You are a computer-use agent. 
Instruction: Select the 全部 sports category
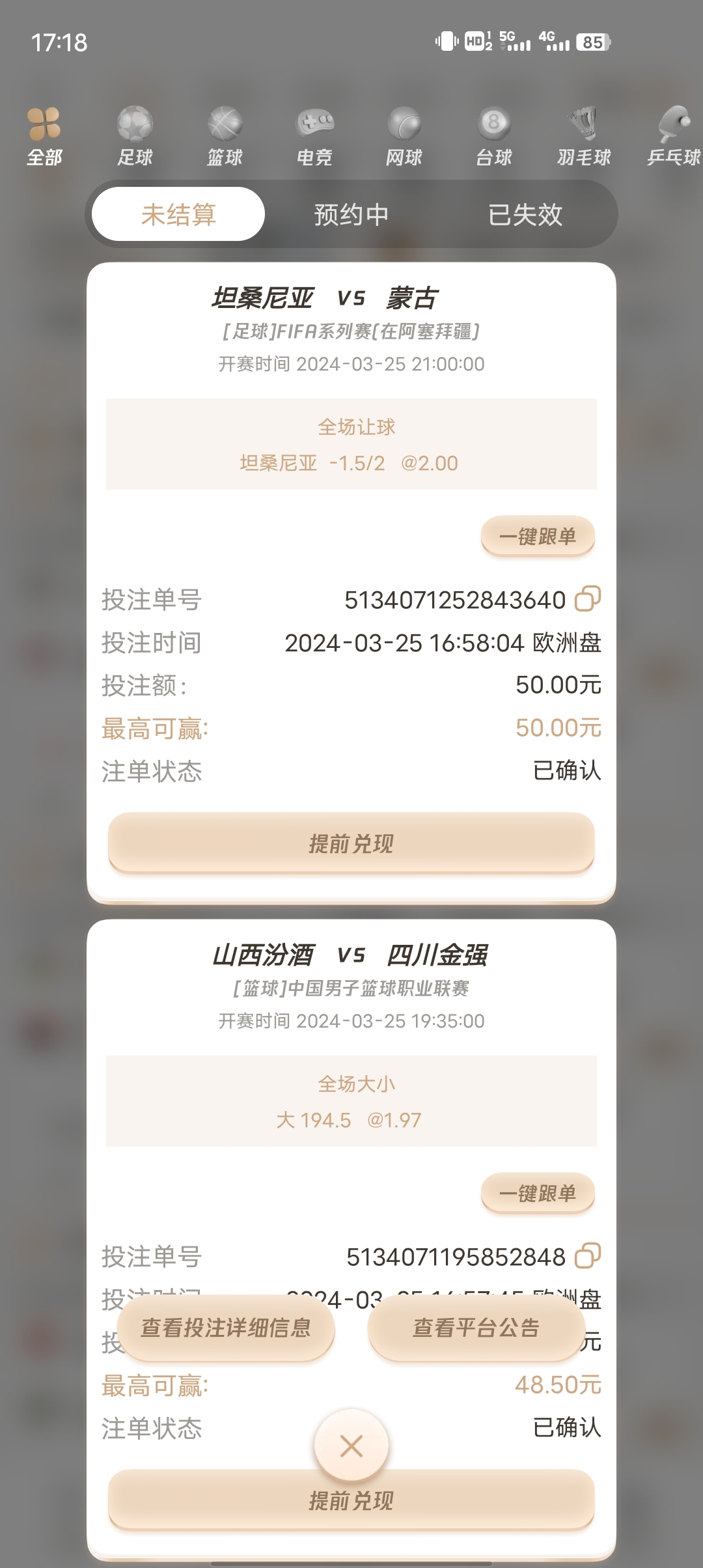44,137
